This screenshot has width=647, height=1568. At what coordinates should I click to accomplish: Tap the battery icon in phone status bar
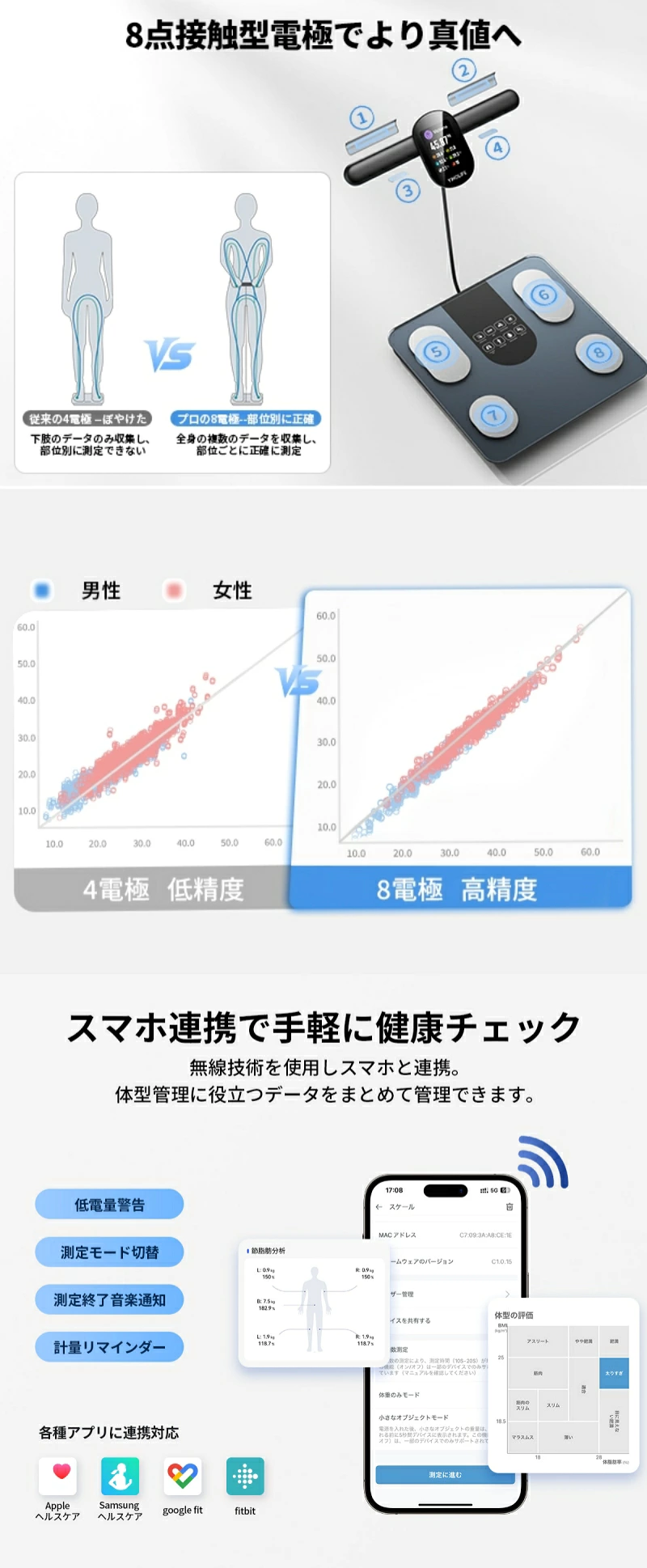point(505,1191)
